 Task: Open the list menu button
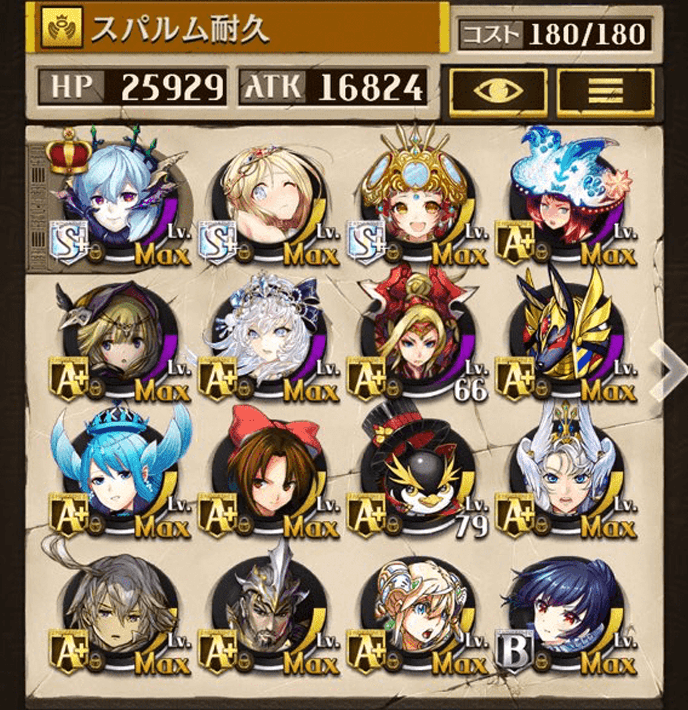pyautogui.click(x=604, y=90)
